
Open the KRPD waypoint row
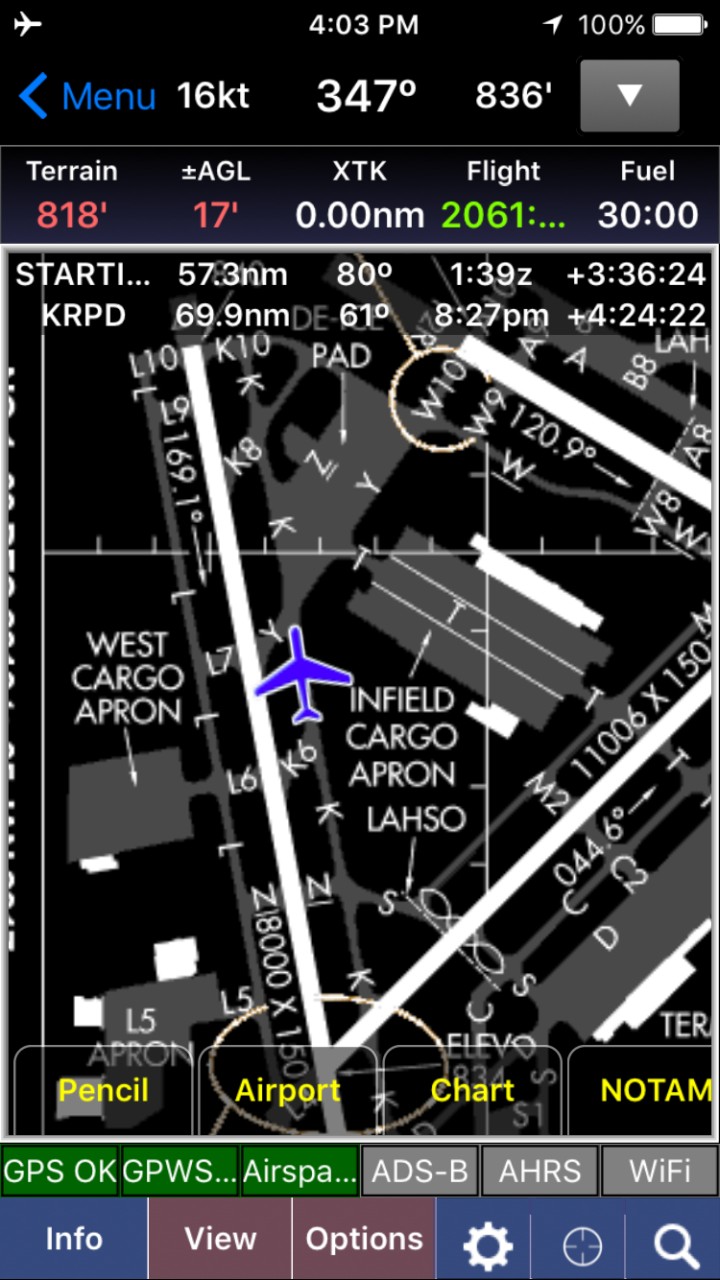click(x=360, y=316)
